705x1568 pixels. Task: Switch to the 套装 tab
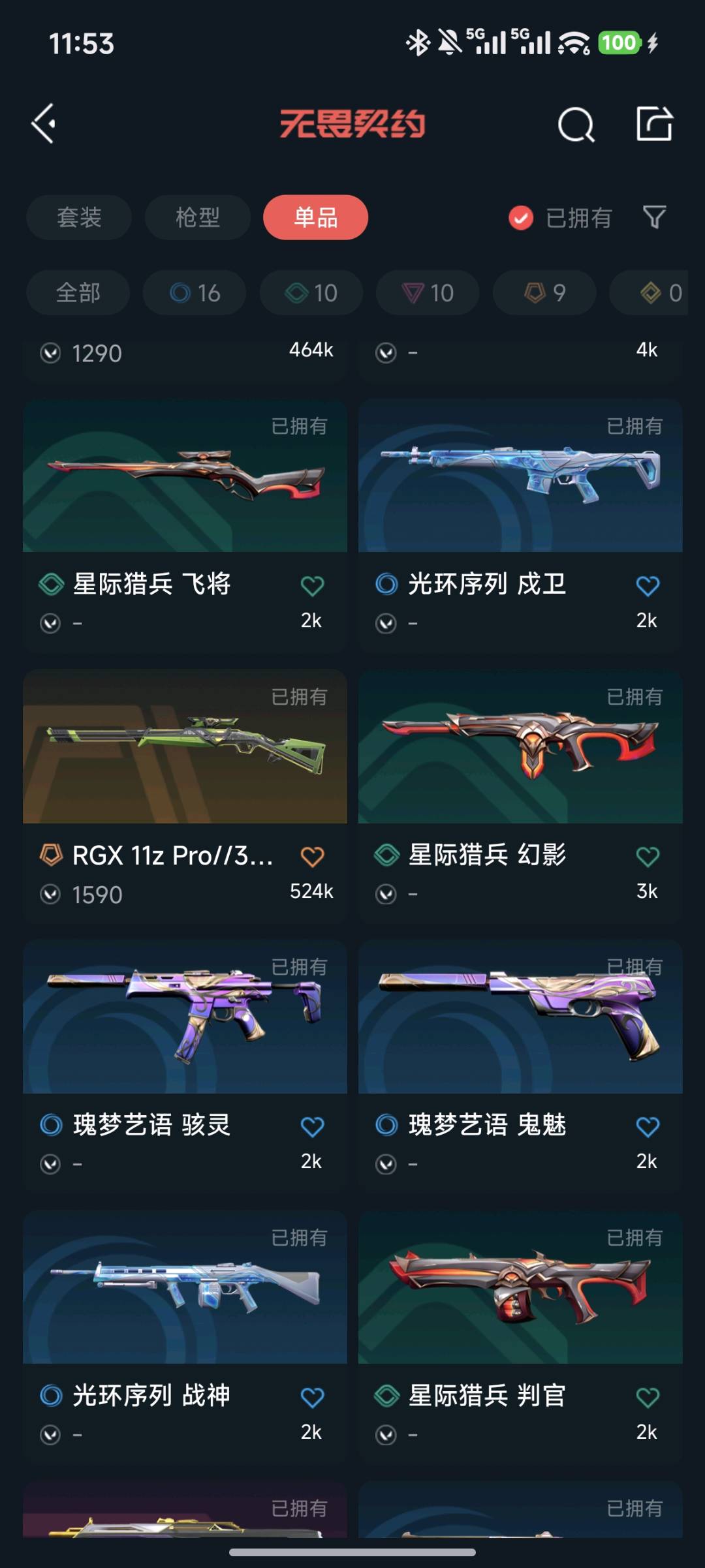tap(79, 217)
